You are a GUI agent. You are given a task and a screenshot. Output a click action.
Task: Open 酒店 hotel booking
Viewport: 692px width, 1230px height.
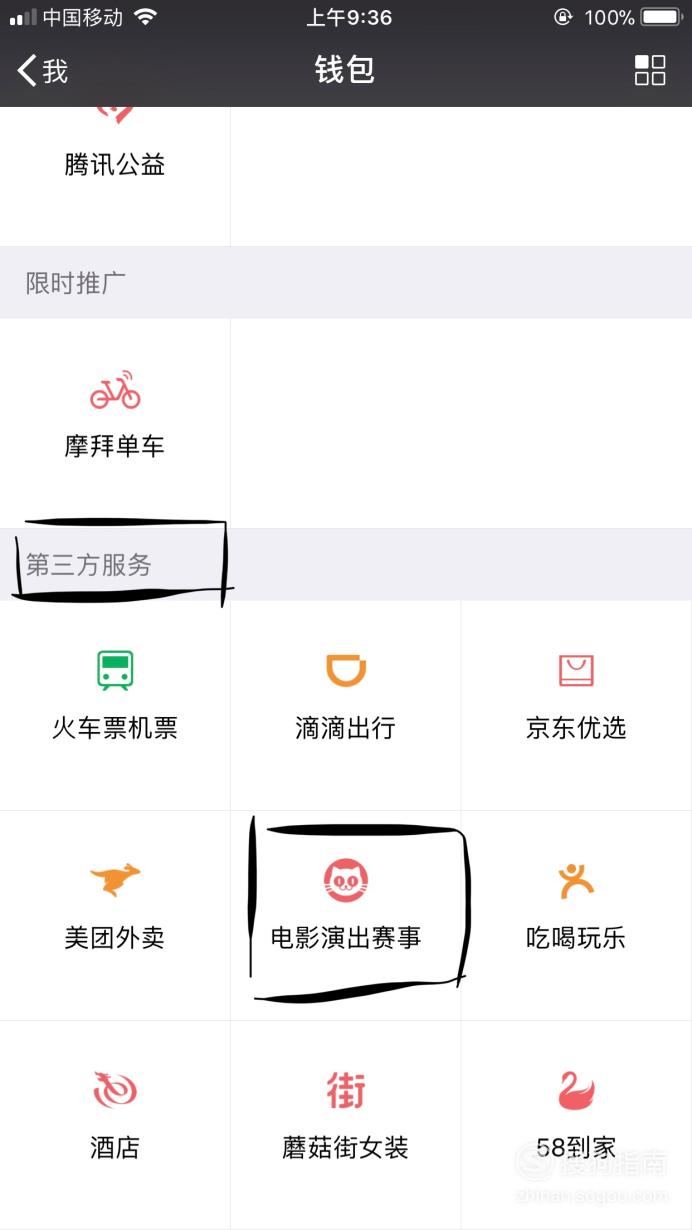click(x=115, y=1125)
